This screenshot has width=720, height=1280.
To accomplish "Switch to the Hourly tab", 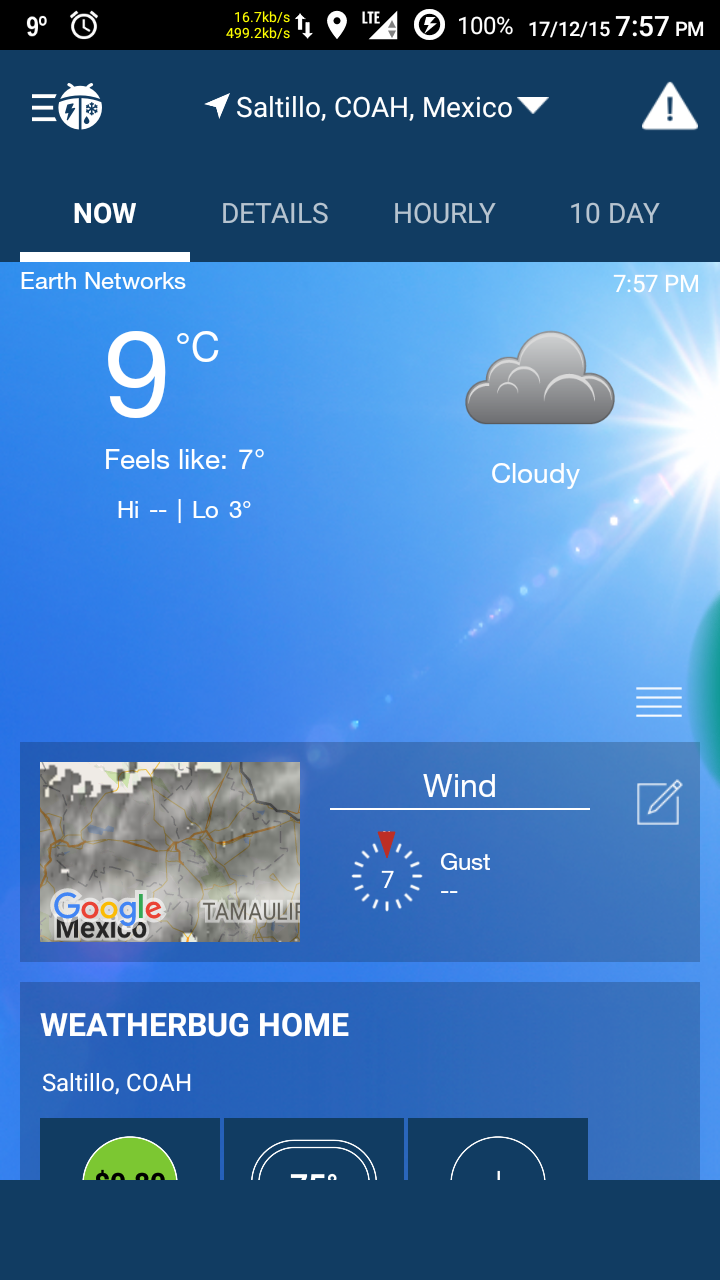I will tap(445, 213).
